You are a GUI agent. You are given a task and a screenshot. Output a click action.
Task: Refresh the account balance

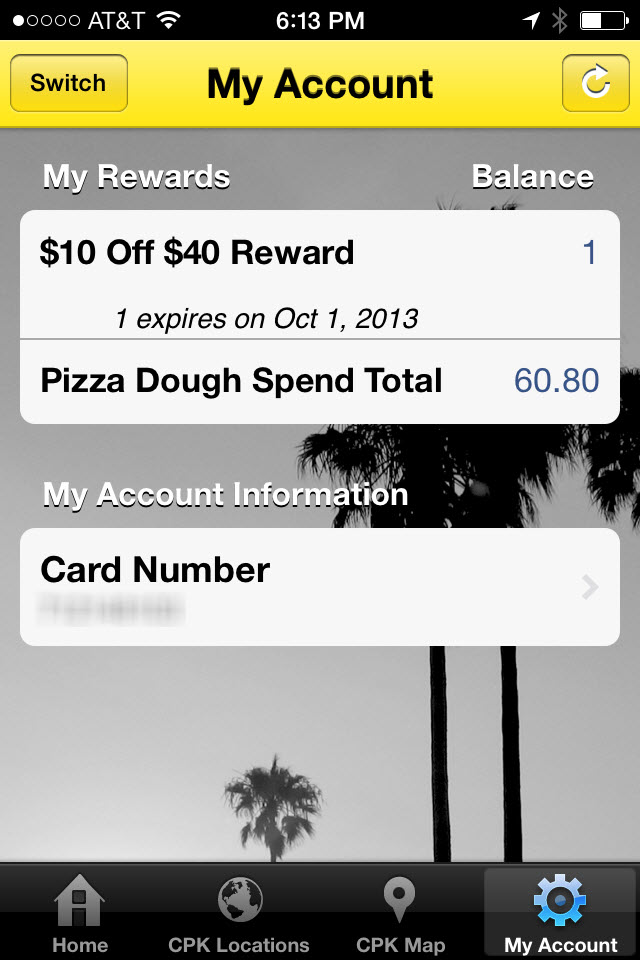(595, 83)
